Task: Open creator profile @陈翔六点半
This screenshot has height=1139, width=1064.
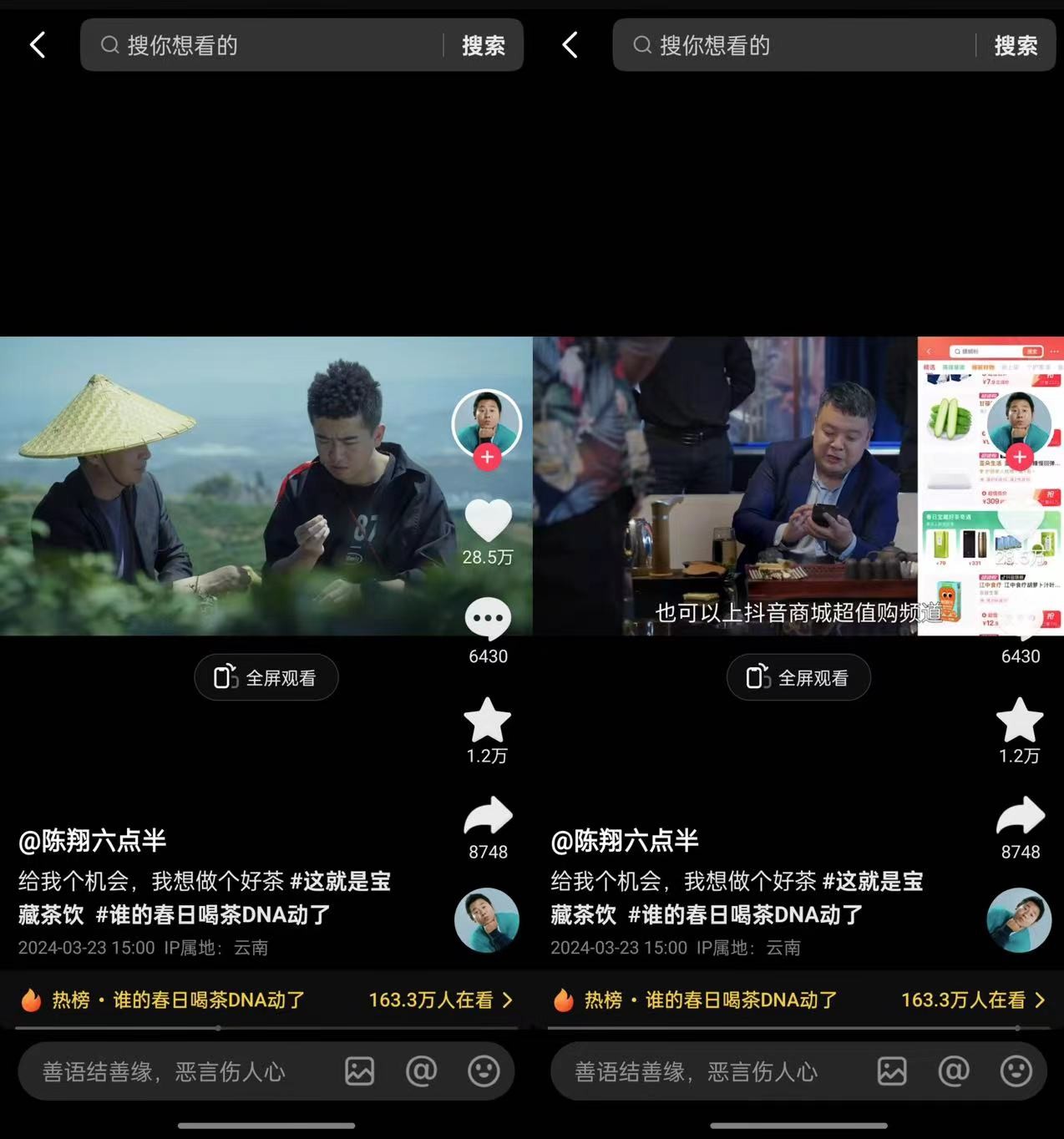Action: pos(92,842)
